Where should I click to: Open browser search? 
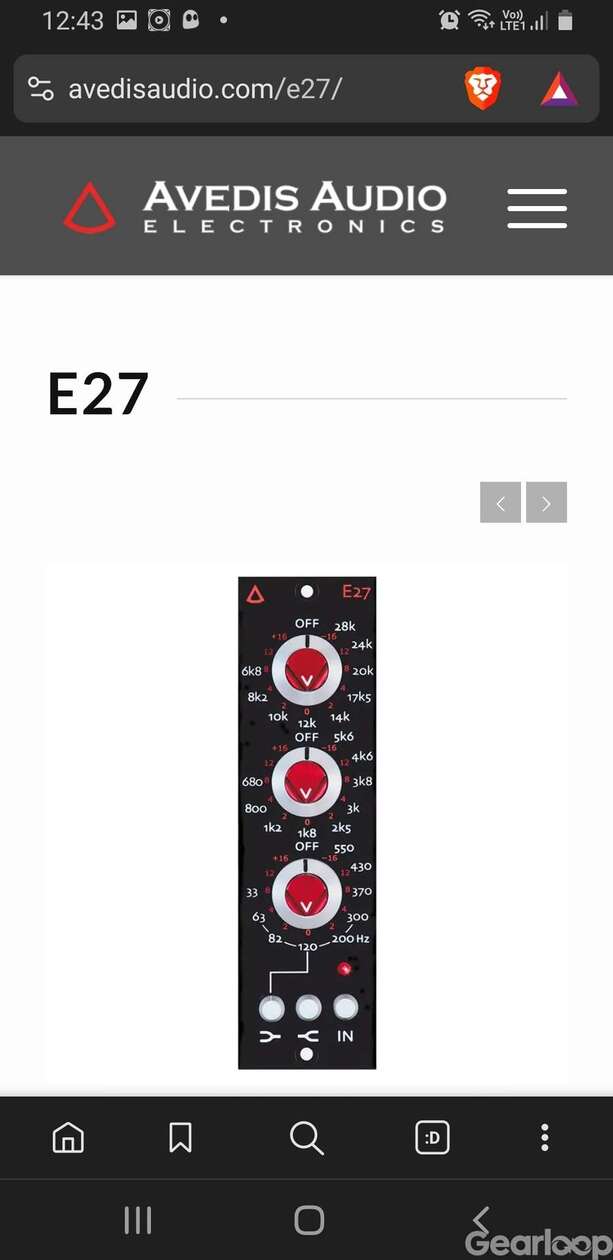point(306,1137)
